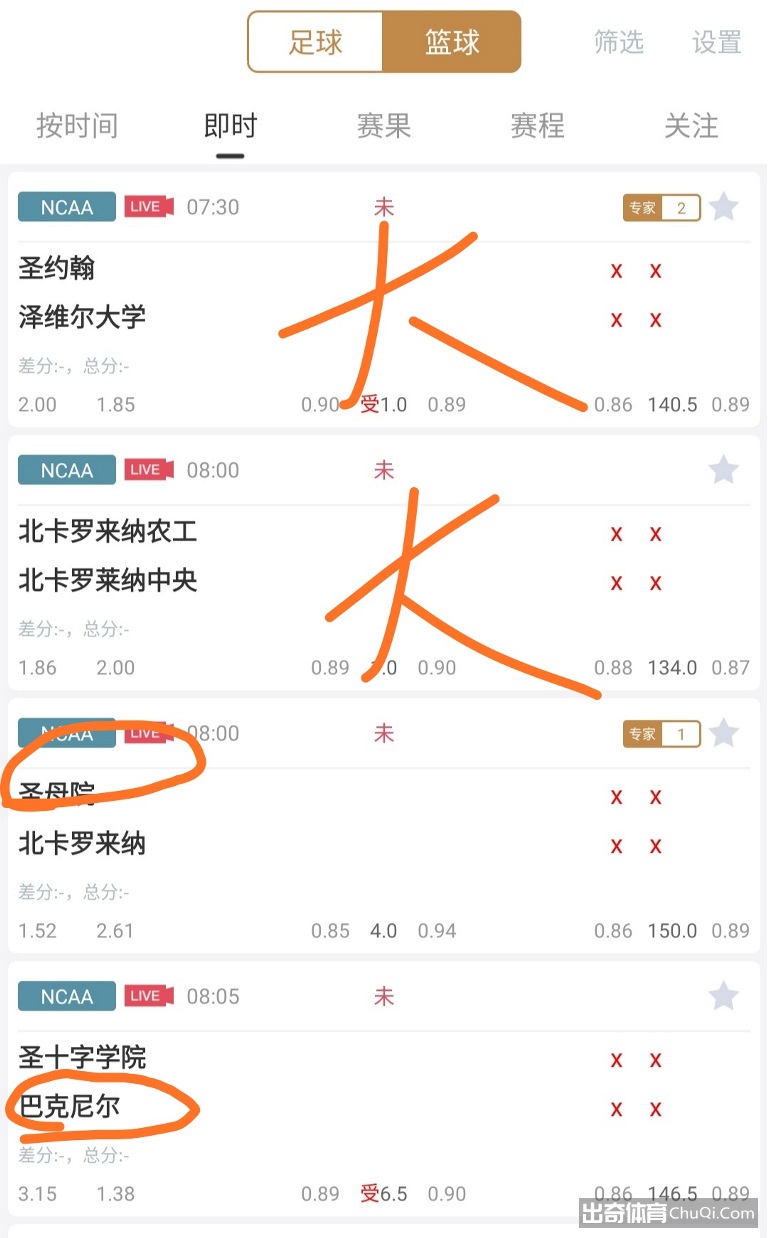This screenshot has height=1238, width=768.
Task: Switch to the 关注 tab
Action: (691, 126)
